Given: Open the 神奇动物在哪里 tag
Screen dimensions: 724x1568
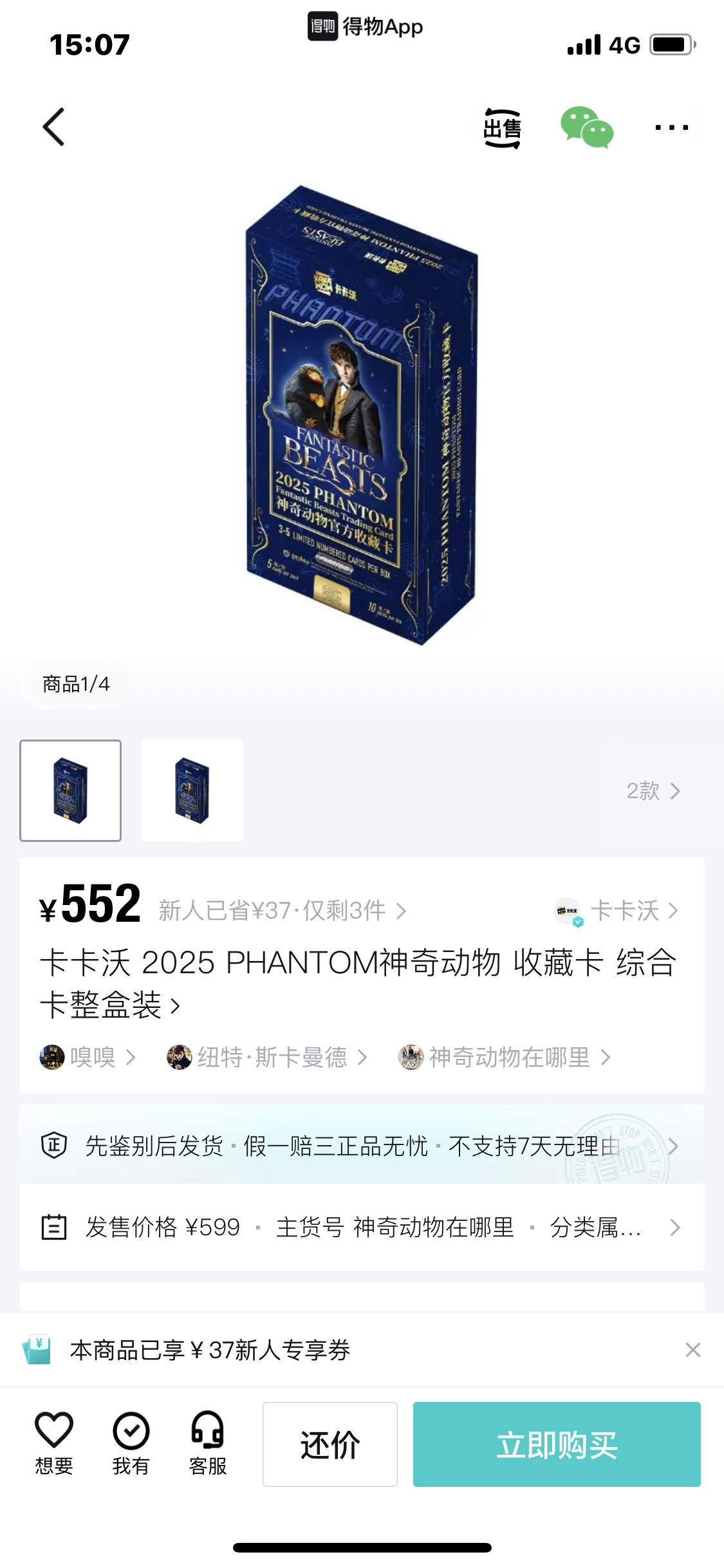Looking at the screenshot, I should 505,1057.
